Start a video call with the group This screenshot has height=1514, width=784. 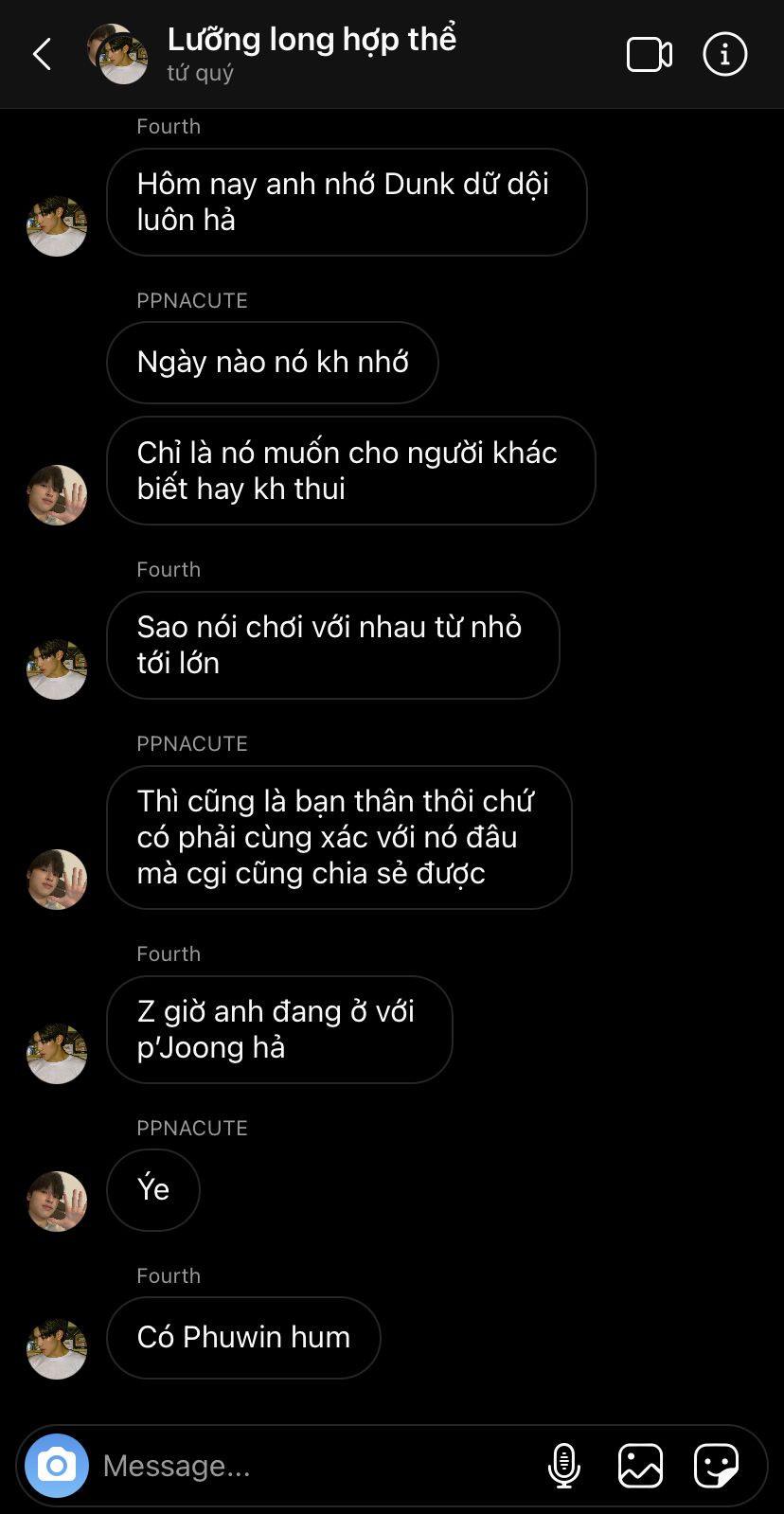[650, 55]
